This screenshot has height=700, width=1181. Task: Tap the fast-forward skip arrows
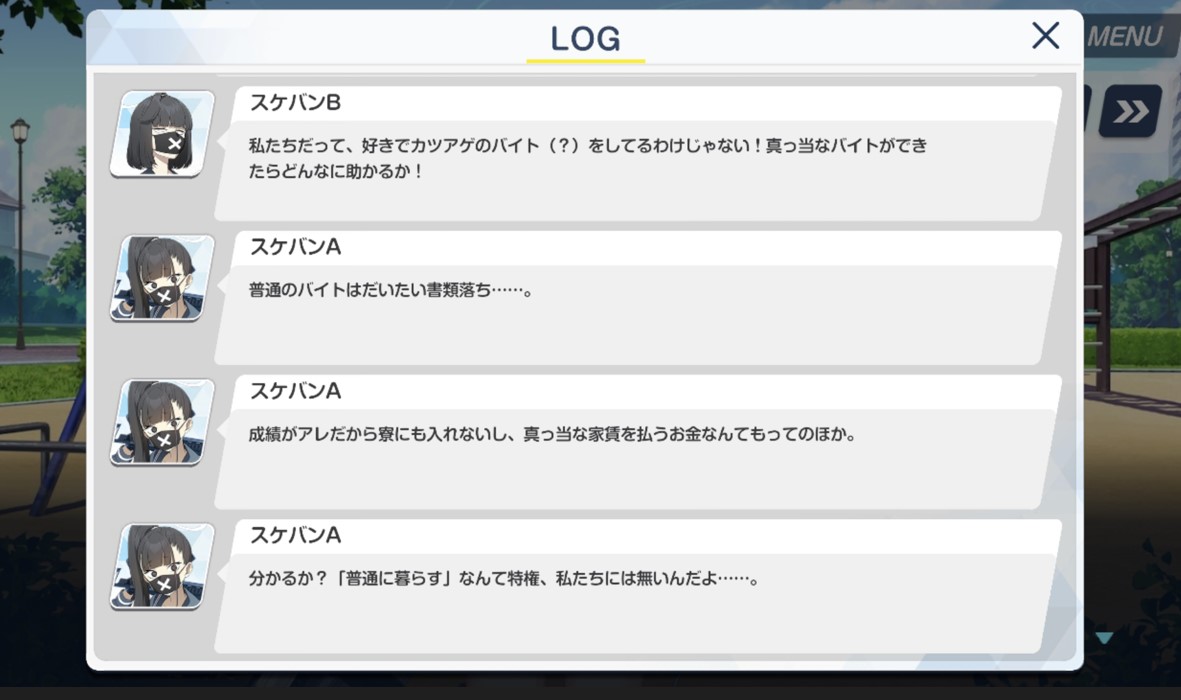click(1131, 112)
